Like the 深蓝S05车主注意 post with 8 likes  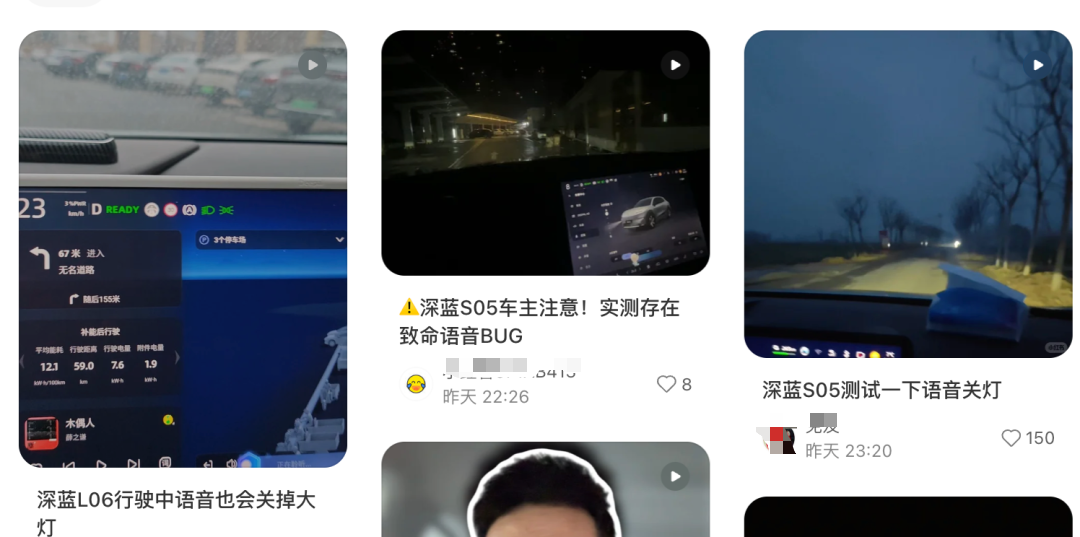[666, 384]
